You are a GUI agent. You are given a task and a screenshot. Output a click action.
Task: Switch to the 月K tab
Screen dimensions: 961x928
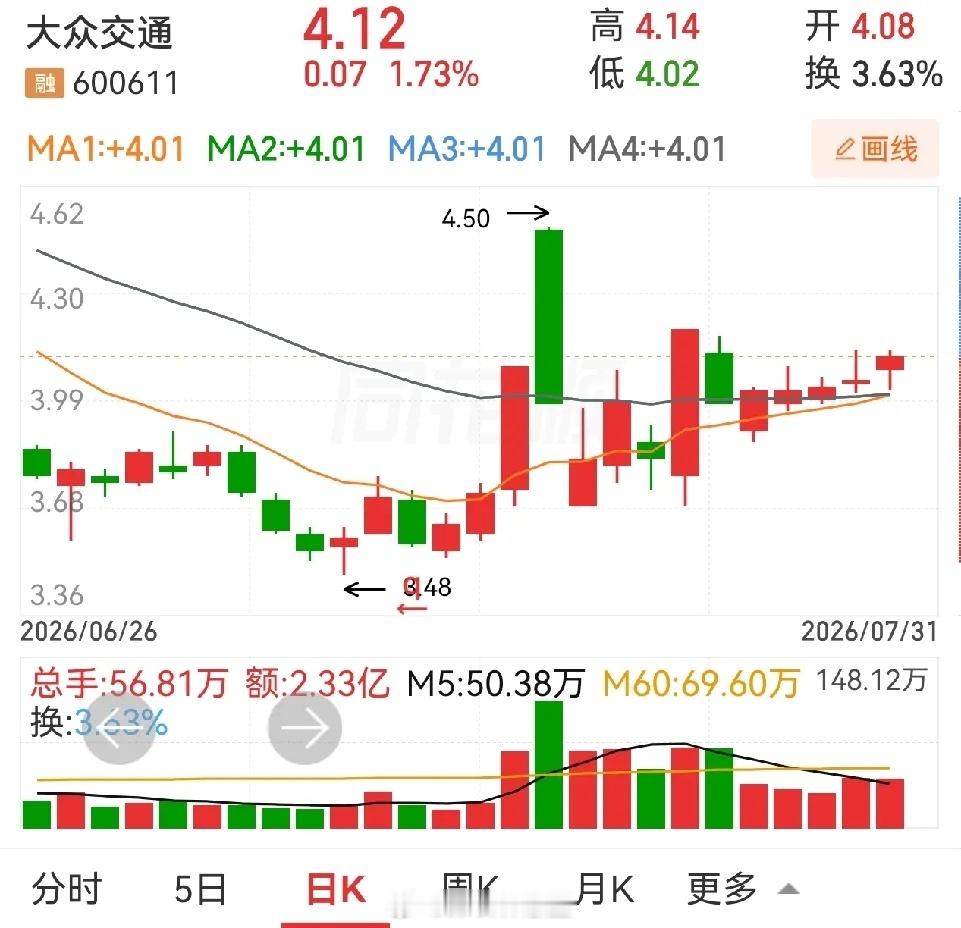(605, 889)
